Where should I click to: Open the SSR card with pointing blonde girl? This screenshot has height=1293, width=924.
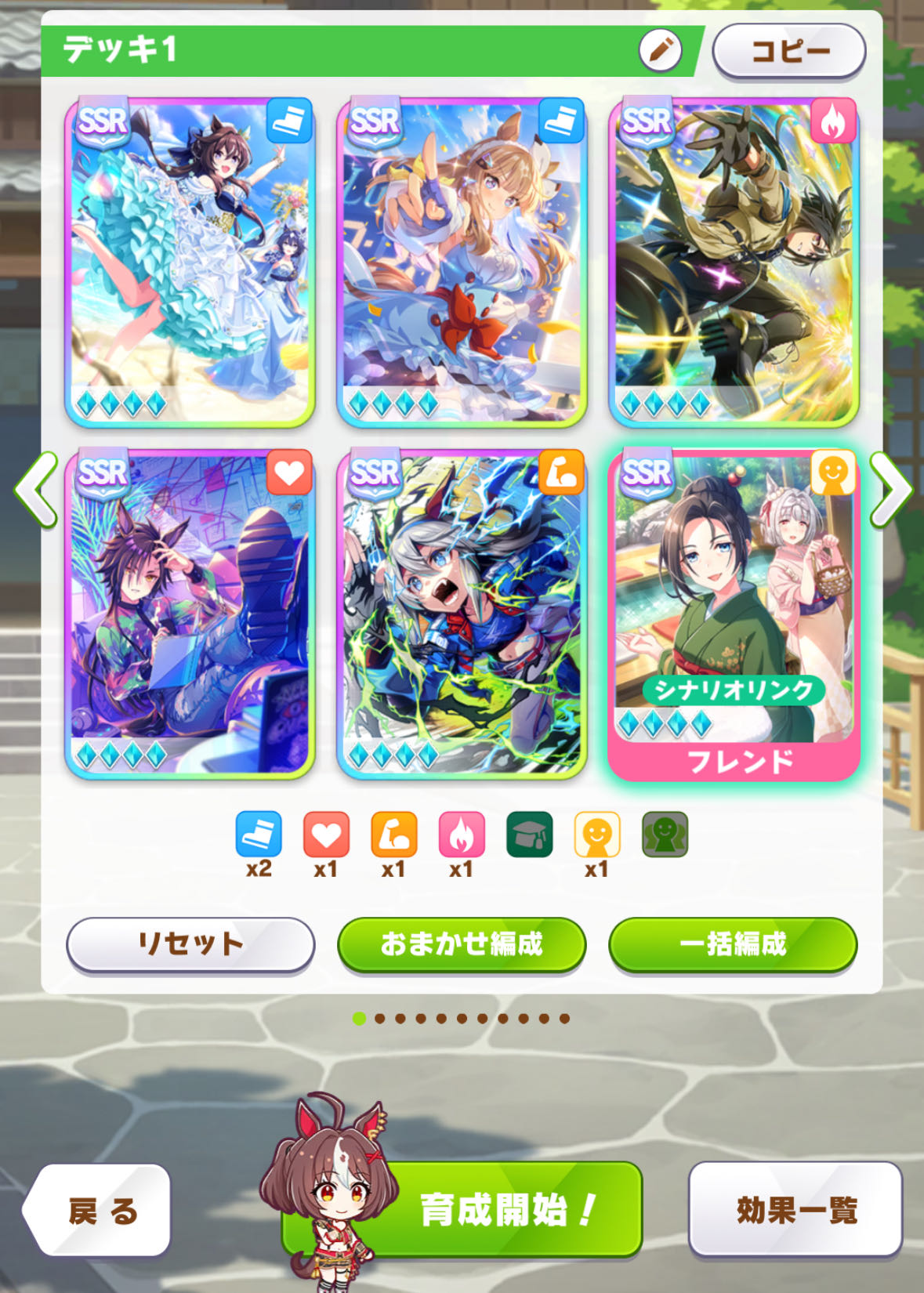pyautogui.click(x=462, y=263)
